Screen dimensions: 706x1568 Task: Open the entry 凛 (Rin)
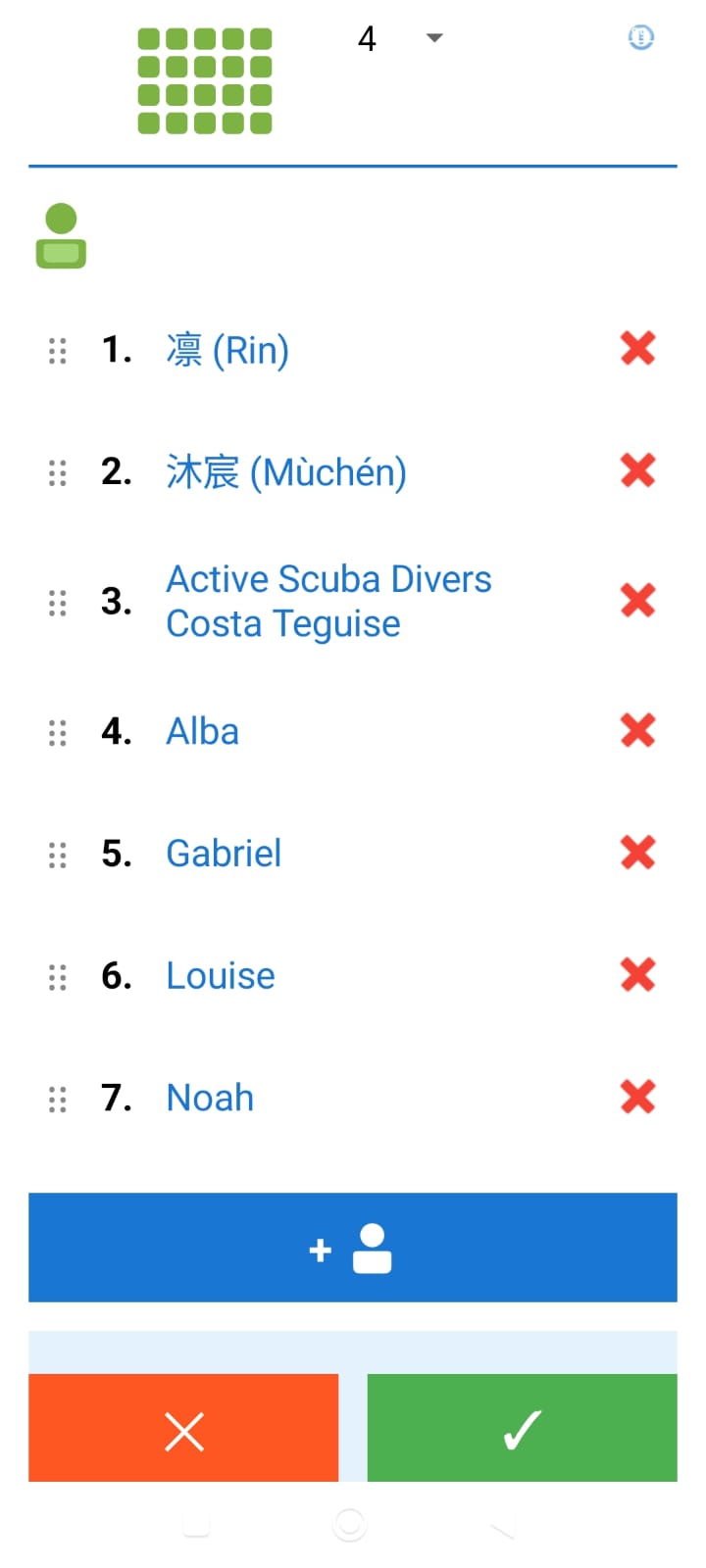(x=227, y=350)
